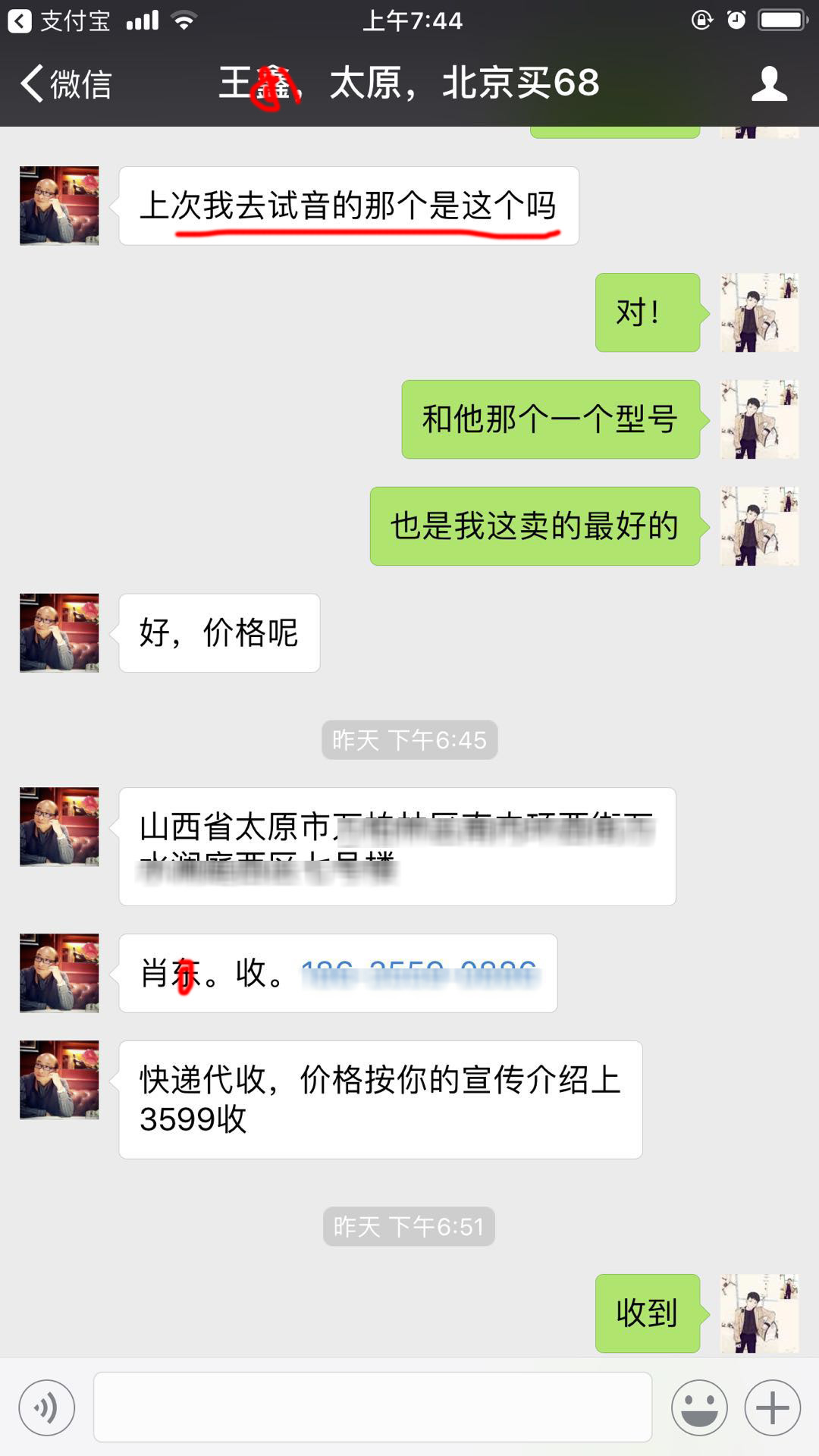819x1456 pixels.
Task: Open the chat info profile icon
Action: click(x=769, y=83)
